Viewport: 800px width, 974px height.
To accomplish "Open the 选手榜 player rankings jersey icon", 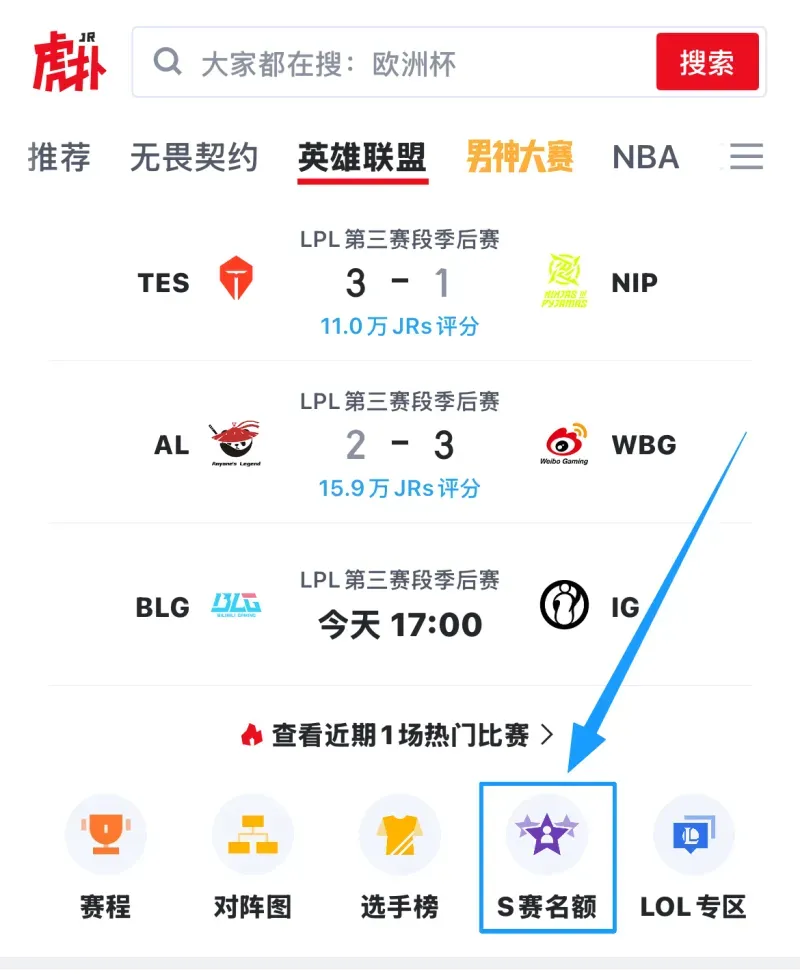I will click(400, 835).
